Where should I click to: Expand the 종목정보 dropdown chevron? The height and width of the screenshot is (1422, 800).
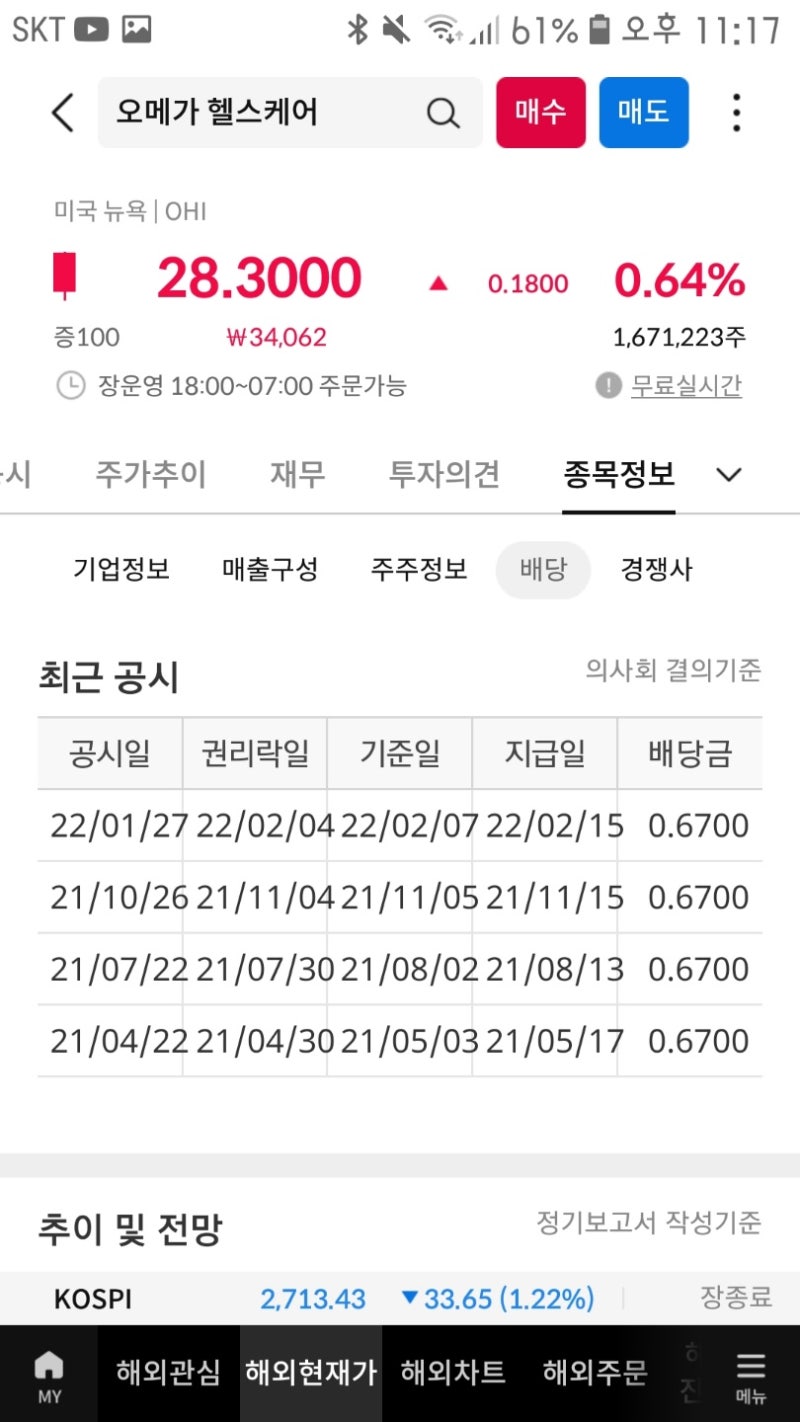pyautogui.click(x=729, y=474)
